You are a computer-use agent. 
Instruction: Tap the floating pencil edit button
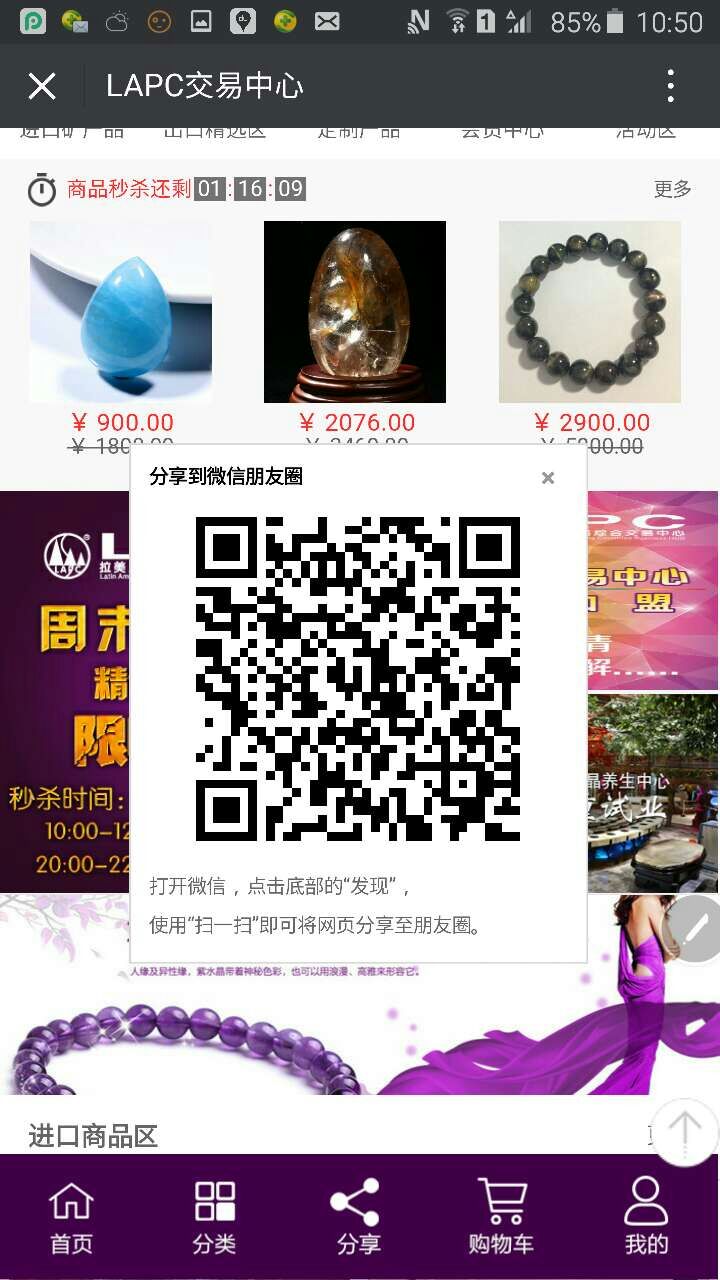(x=695, y=929)
